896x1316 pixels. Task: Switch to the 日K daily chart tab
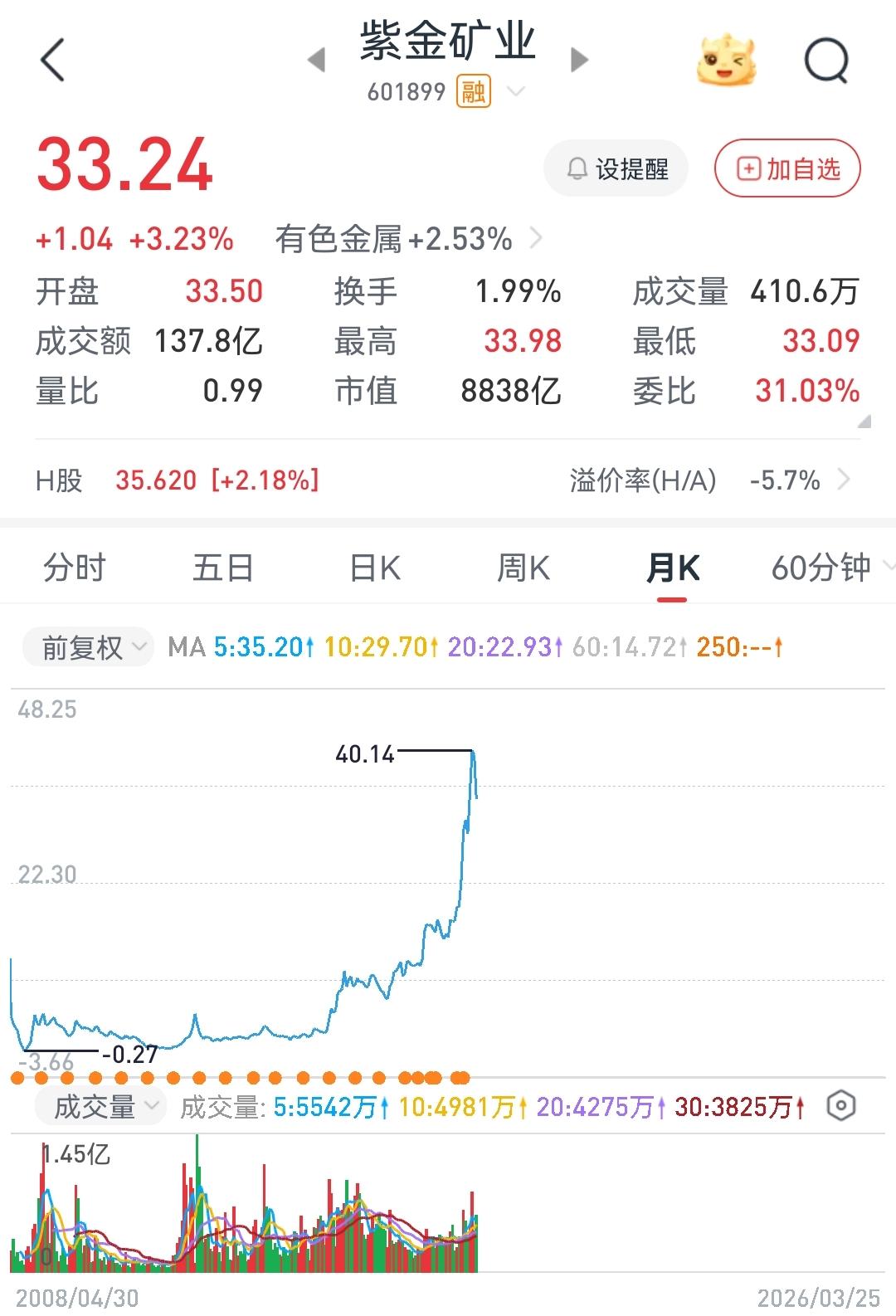pyautogui.click(x=375, y=568)
